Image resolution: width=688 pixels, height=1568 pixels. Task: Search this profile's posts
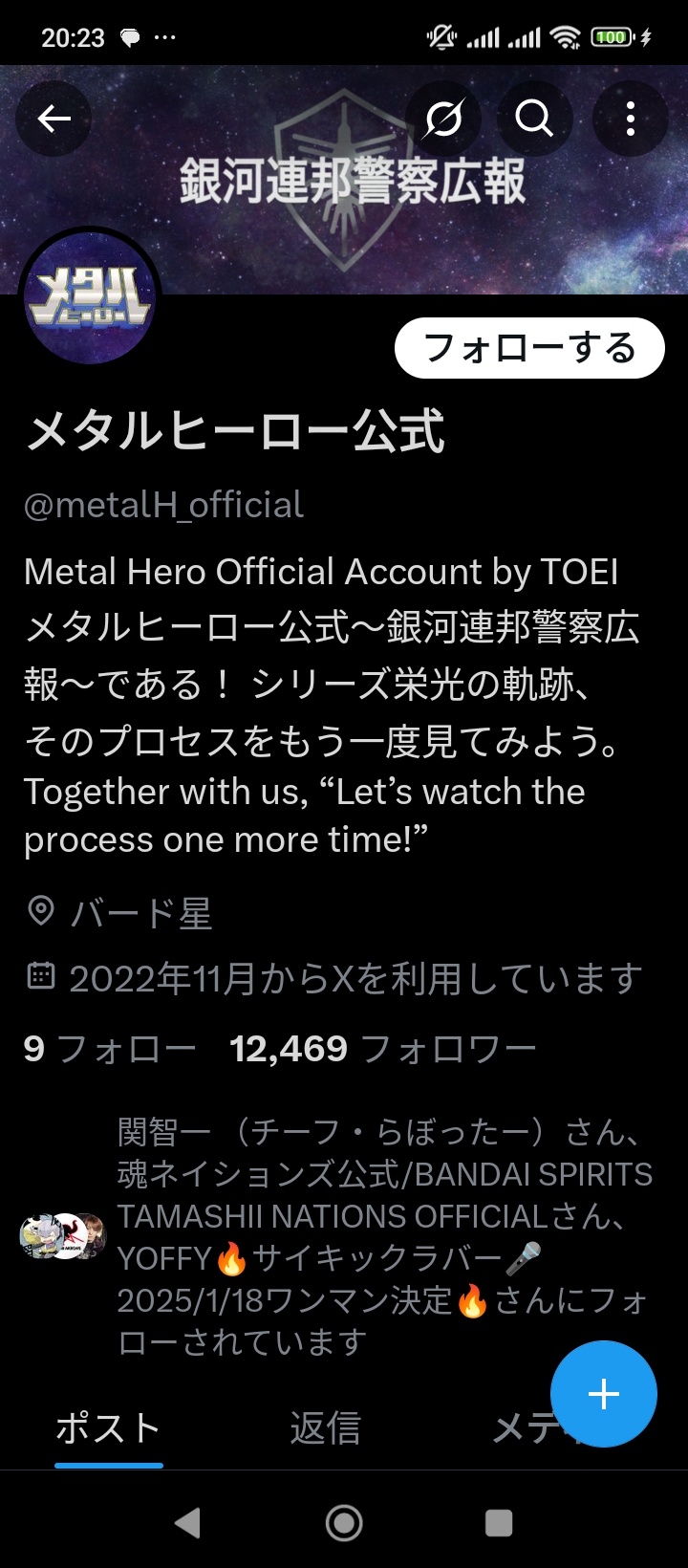click(x=534, y=119)
